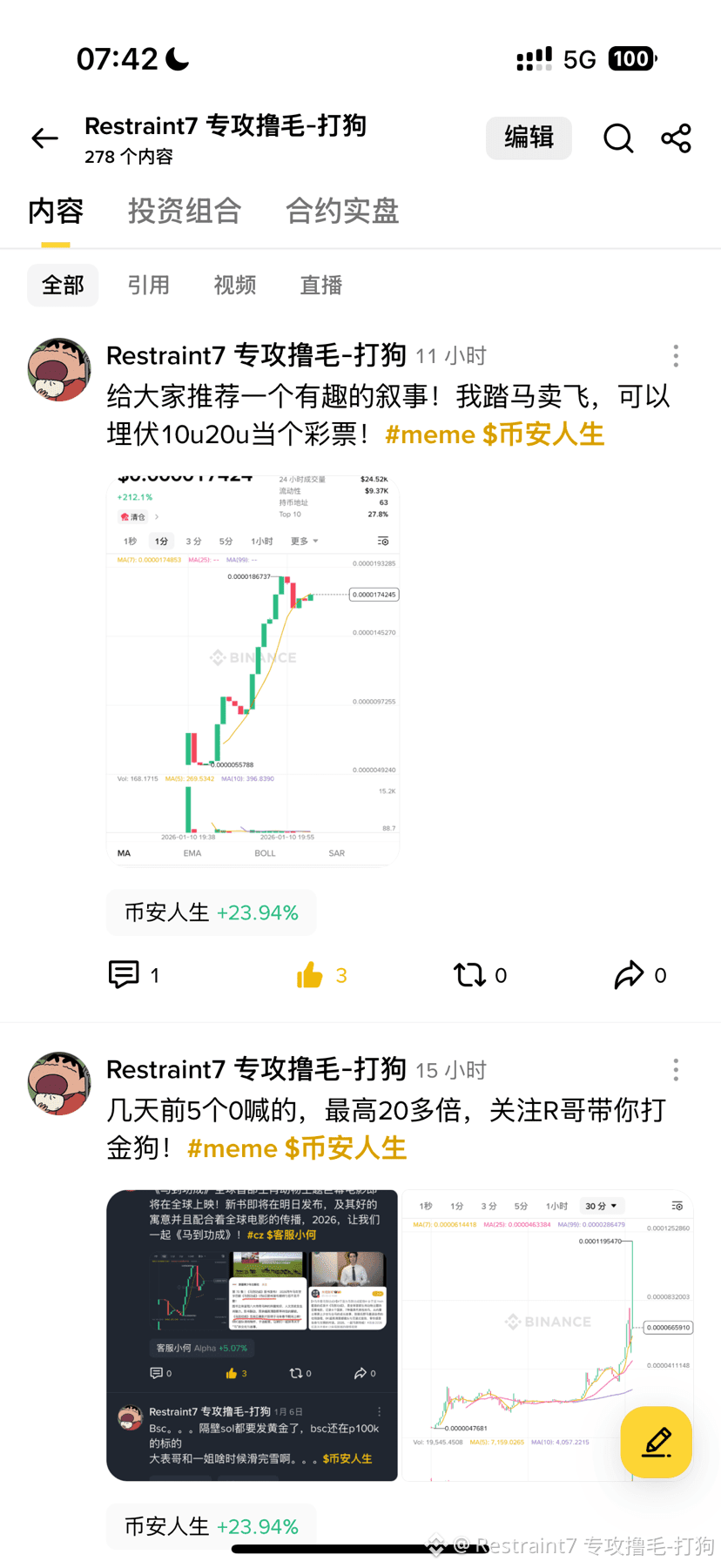Viewport: 721px width, 1568px height.
Task: Select the 引用 filter
Action: [x=148, y=285]
